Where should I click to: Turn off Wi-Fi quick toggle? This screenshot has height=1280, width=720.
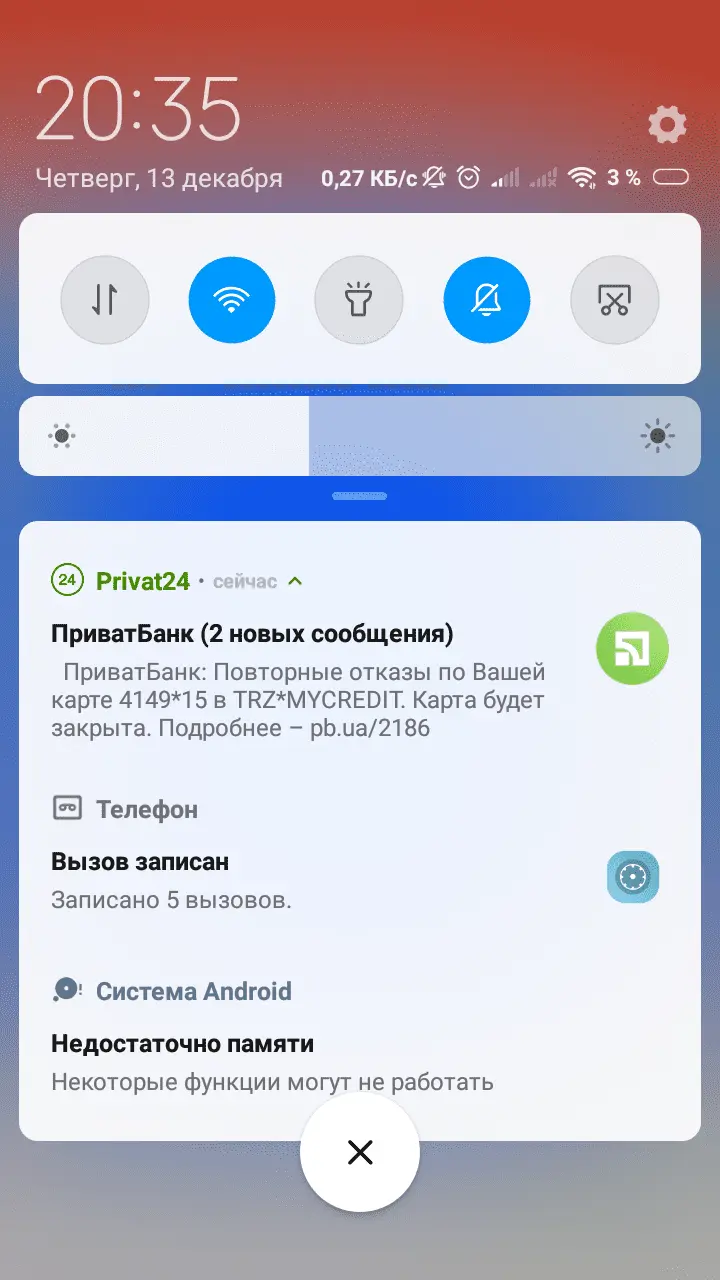[232, 300]
